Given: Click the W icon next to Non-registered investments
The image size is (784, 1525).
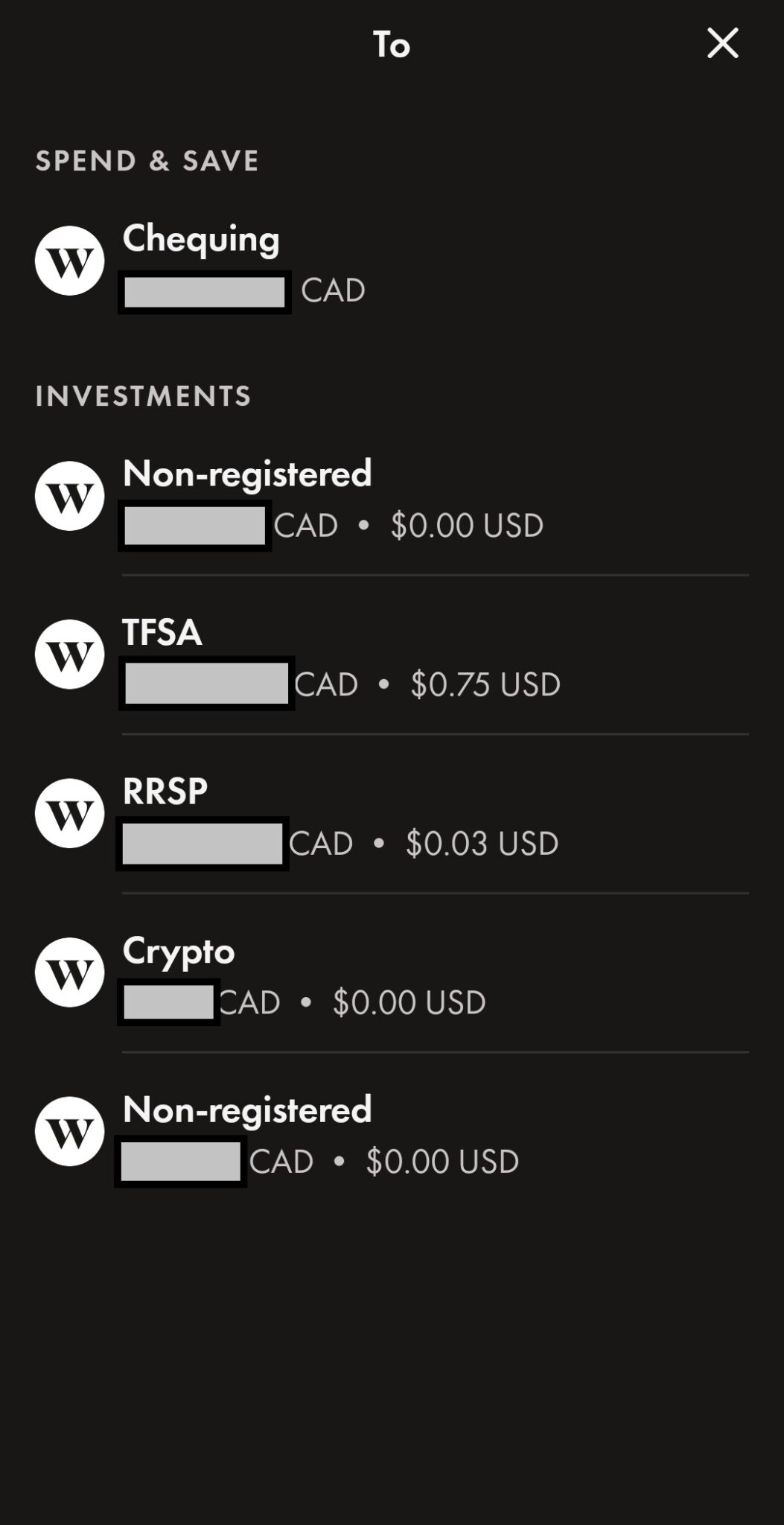Looking at the screenshot, I should [68, 496].
